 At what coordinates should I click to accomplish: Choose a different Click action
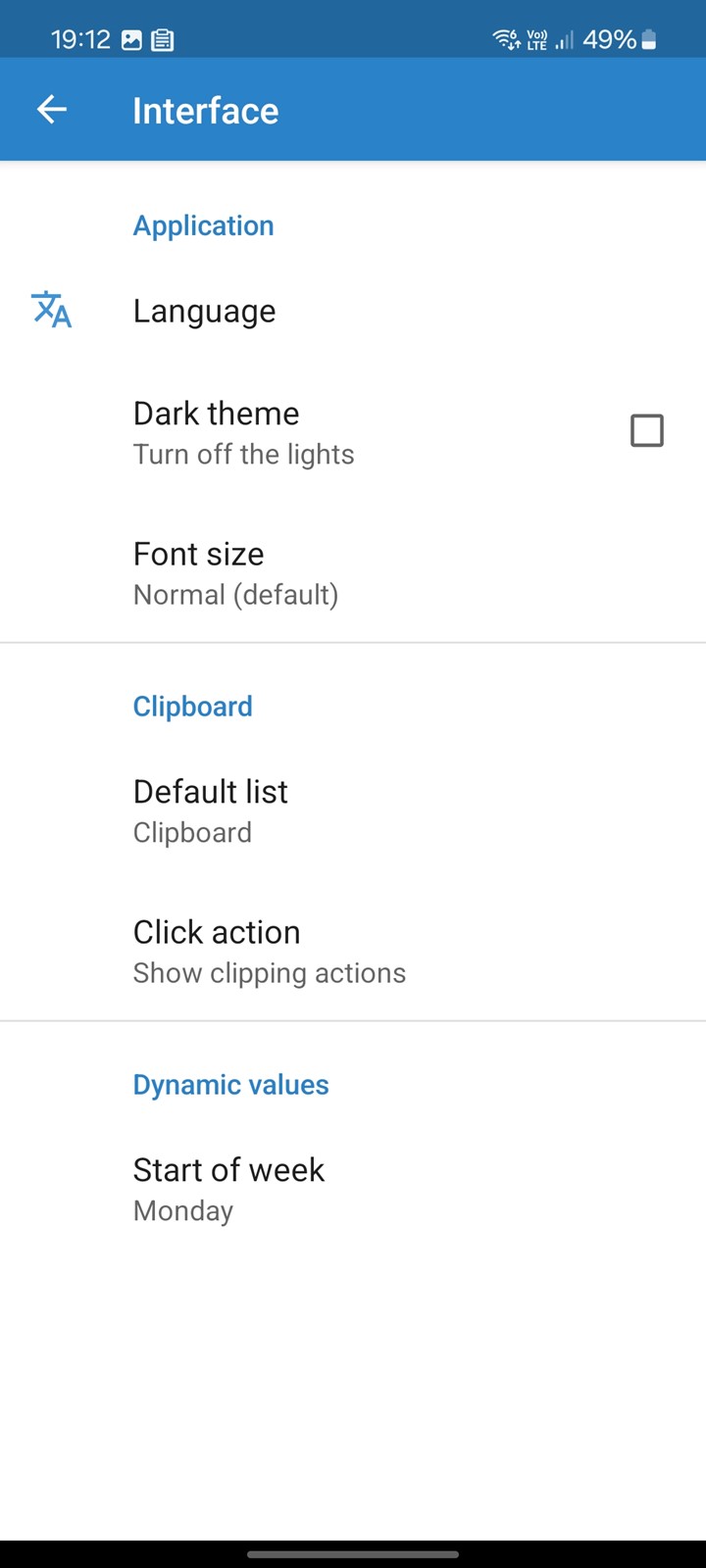(x=353, y=952)
